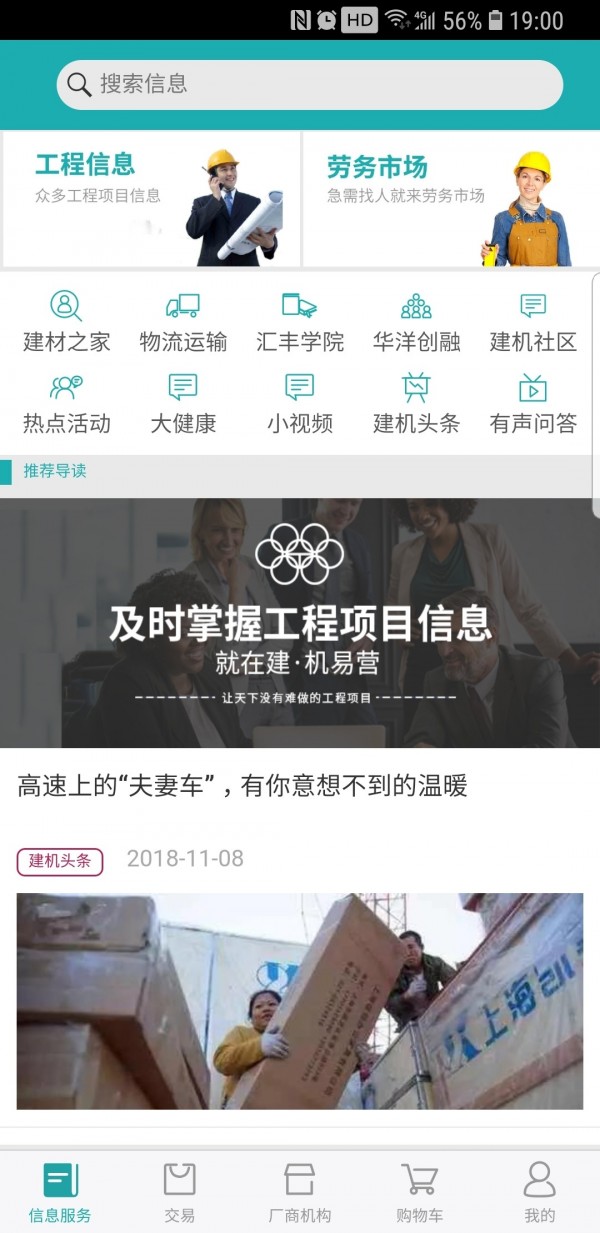Open the 劳务市场 card
This screenshot has width=600, height=1233.
(450, 198)
